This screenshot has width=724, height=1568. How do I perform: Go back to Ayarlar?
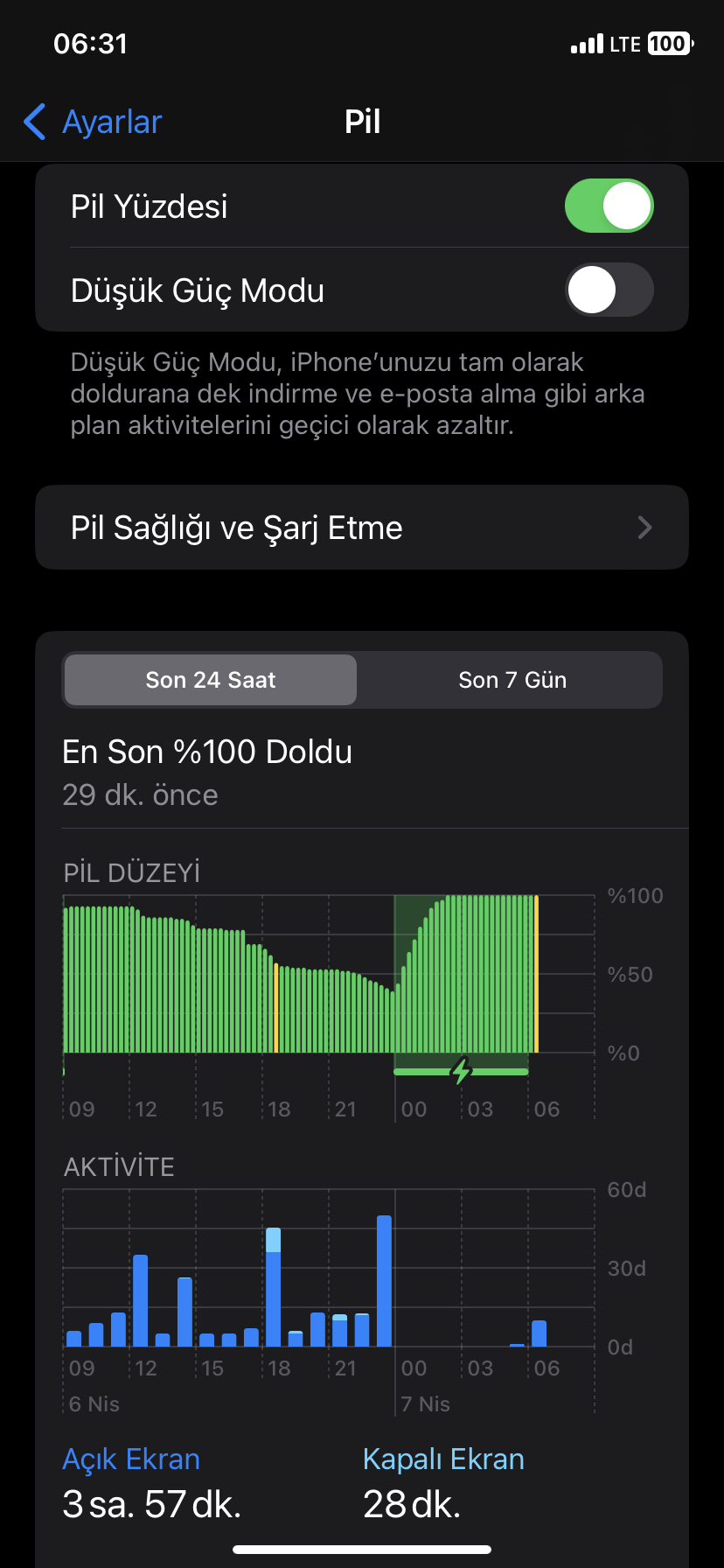(x=93, y=122)
